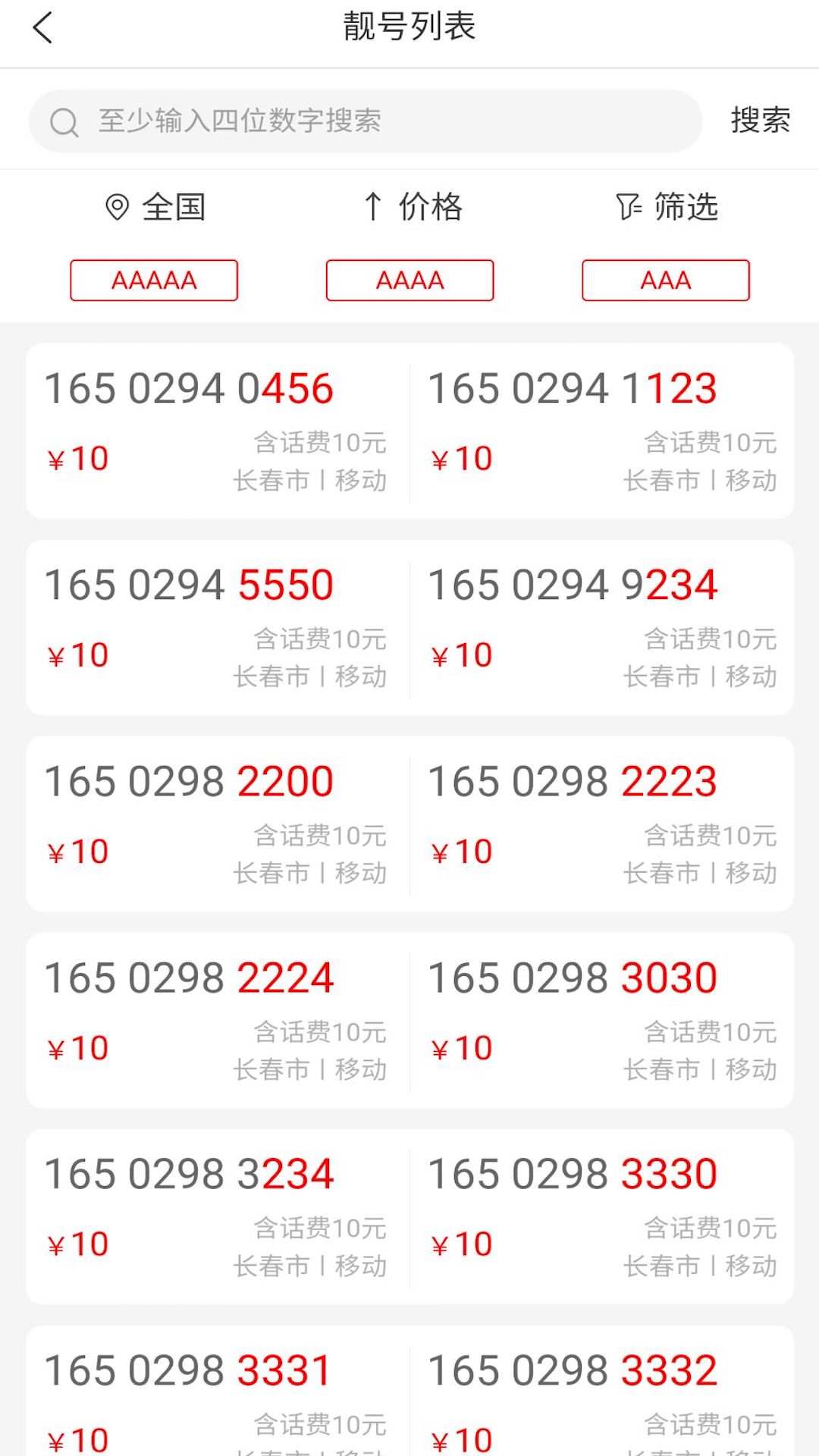Image resolution: width=819 pixels, height=1456 pixels.
Task: Open number 165 0298 3234
Action: tap(218, 1217)
